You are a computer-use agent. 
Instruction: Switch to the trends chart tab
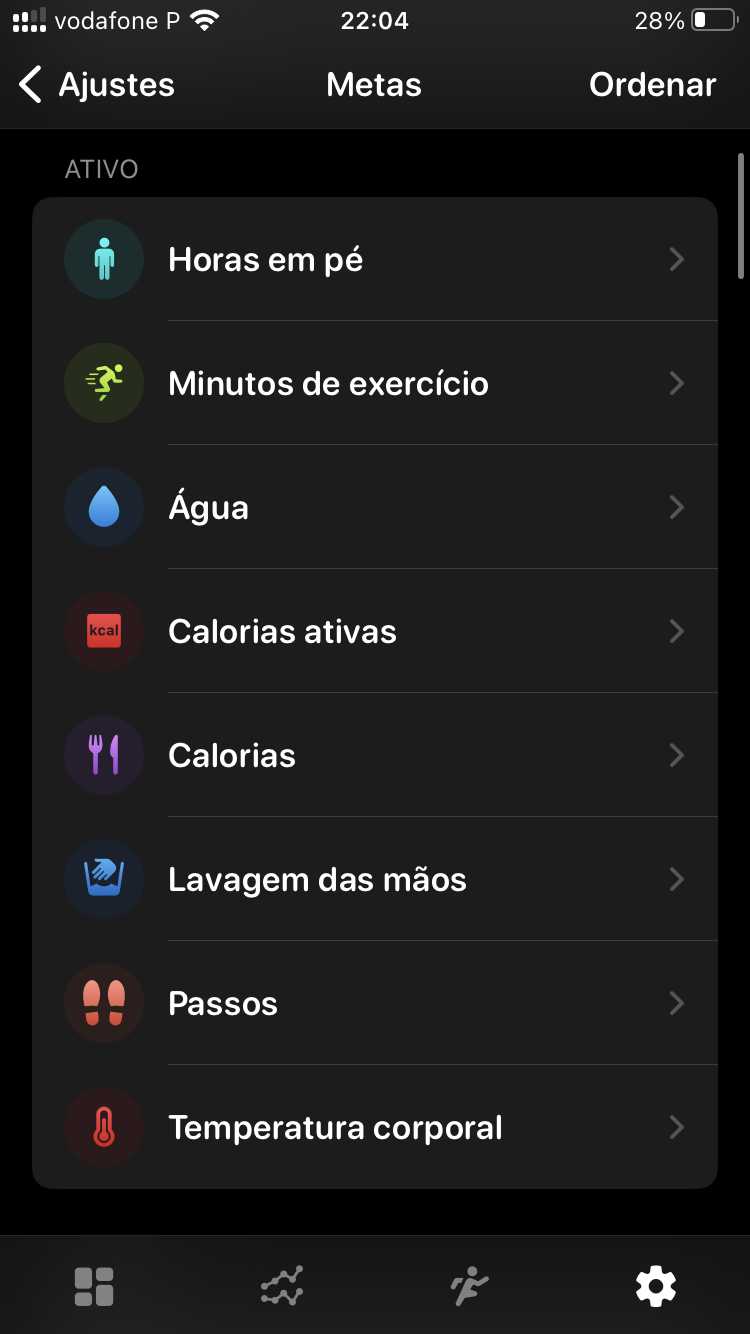(281, 1286)
